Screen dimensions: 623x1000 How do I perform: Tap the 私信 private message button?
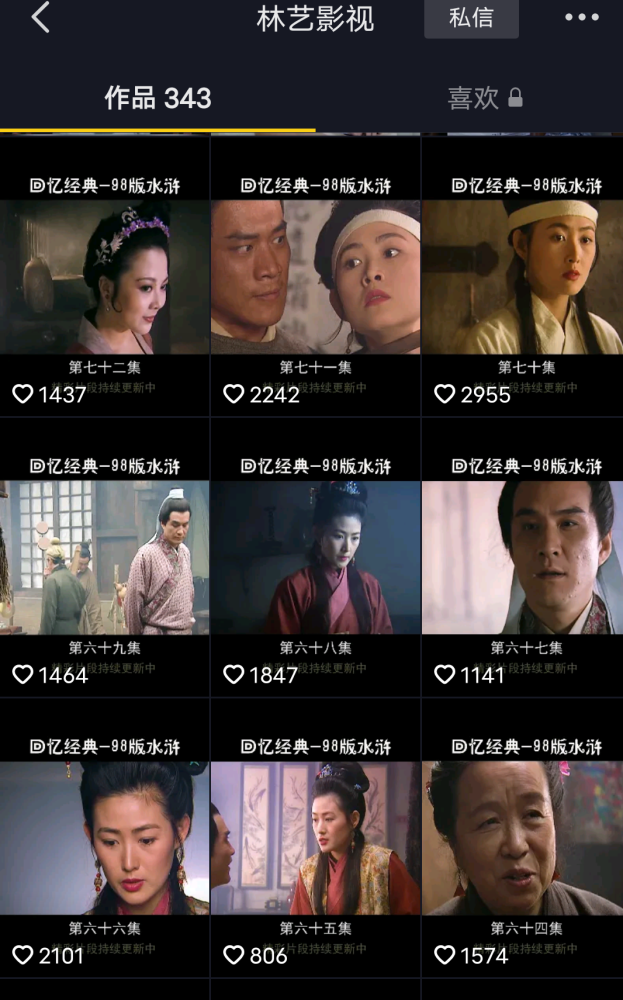[471, 18]
